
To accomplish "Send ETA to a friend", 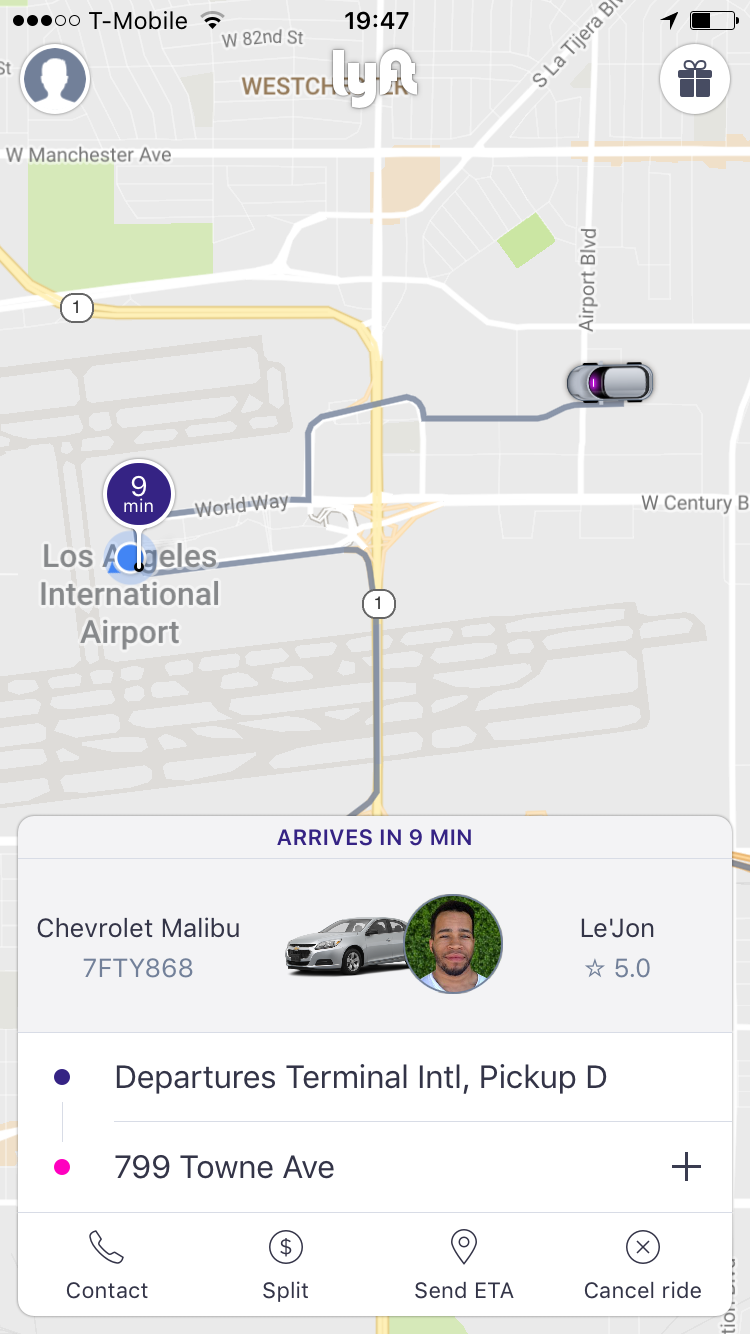I will click(x=464, y=1265).
